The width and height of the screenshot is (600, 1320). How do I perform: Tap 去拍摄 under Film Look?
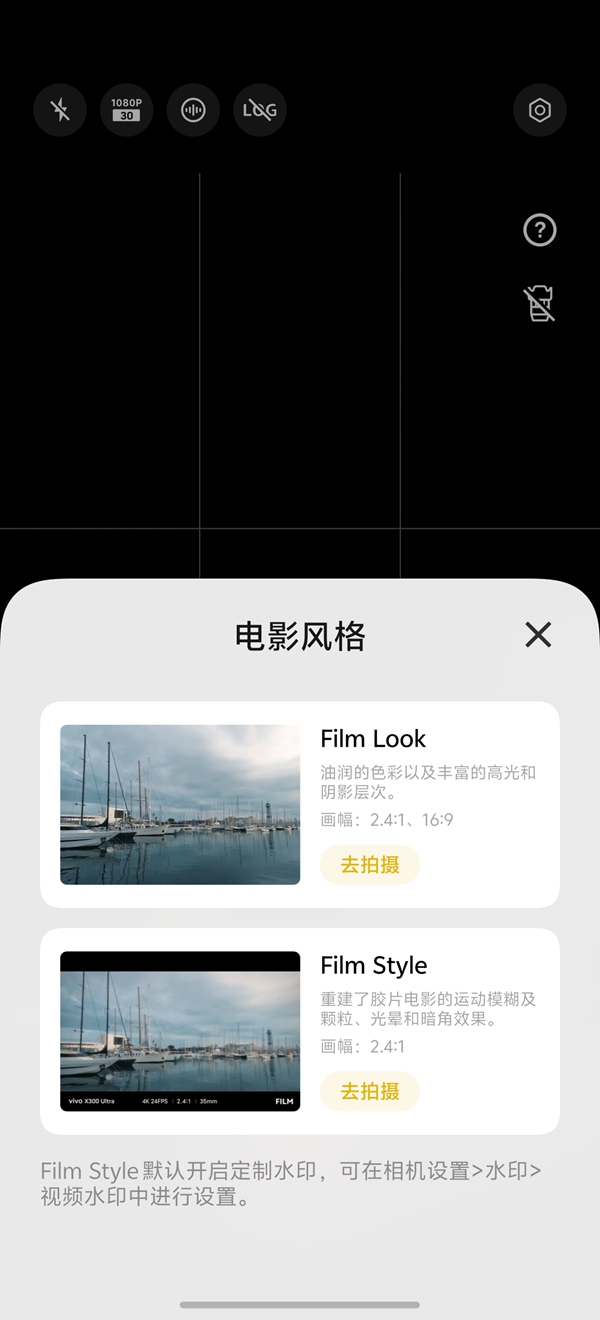point(370,865)
